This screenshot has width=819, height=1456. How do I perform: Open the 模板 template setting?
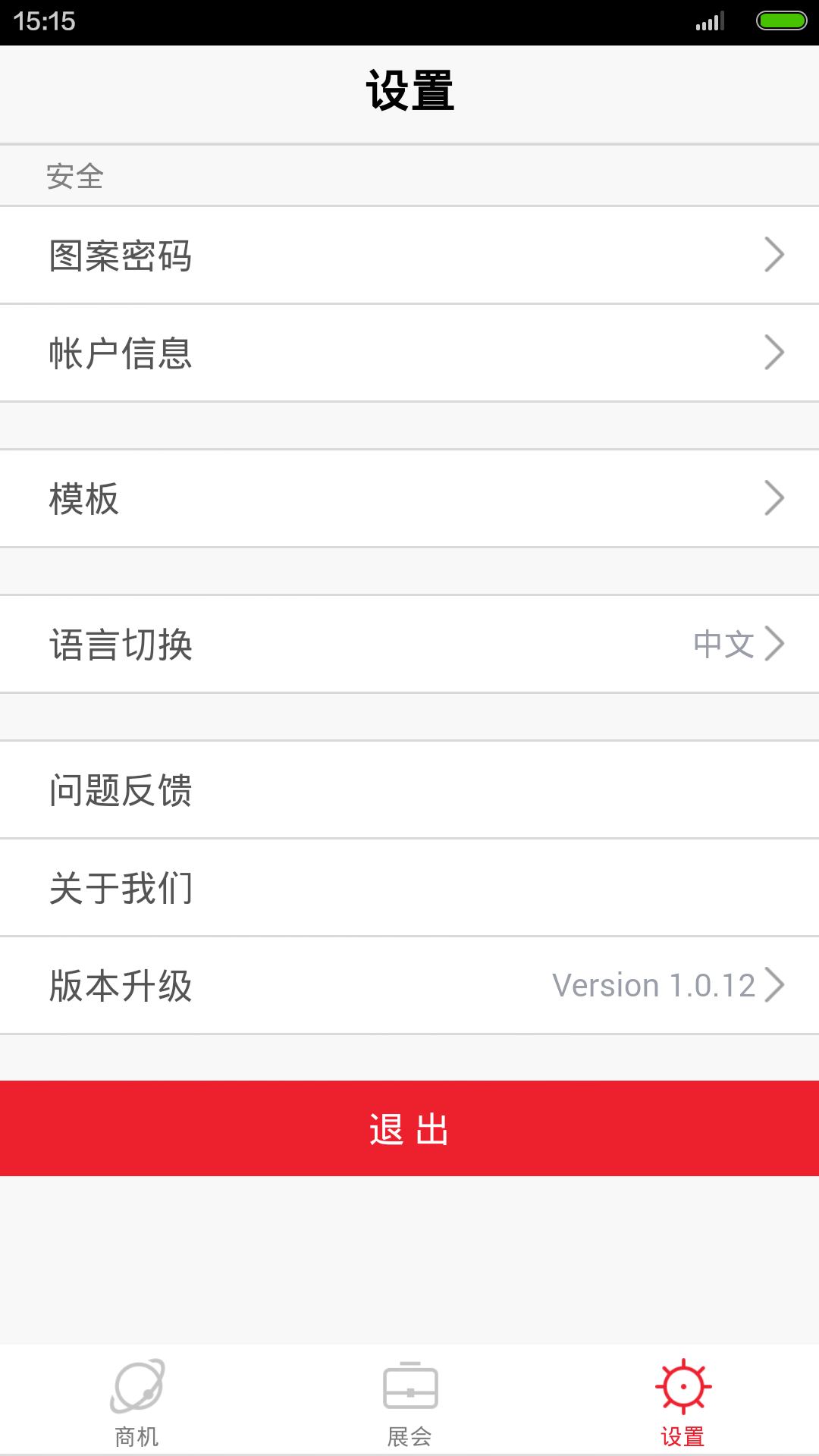(x=409, y=498)
